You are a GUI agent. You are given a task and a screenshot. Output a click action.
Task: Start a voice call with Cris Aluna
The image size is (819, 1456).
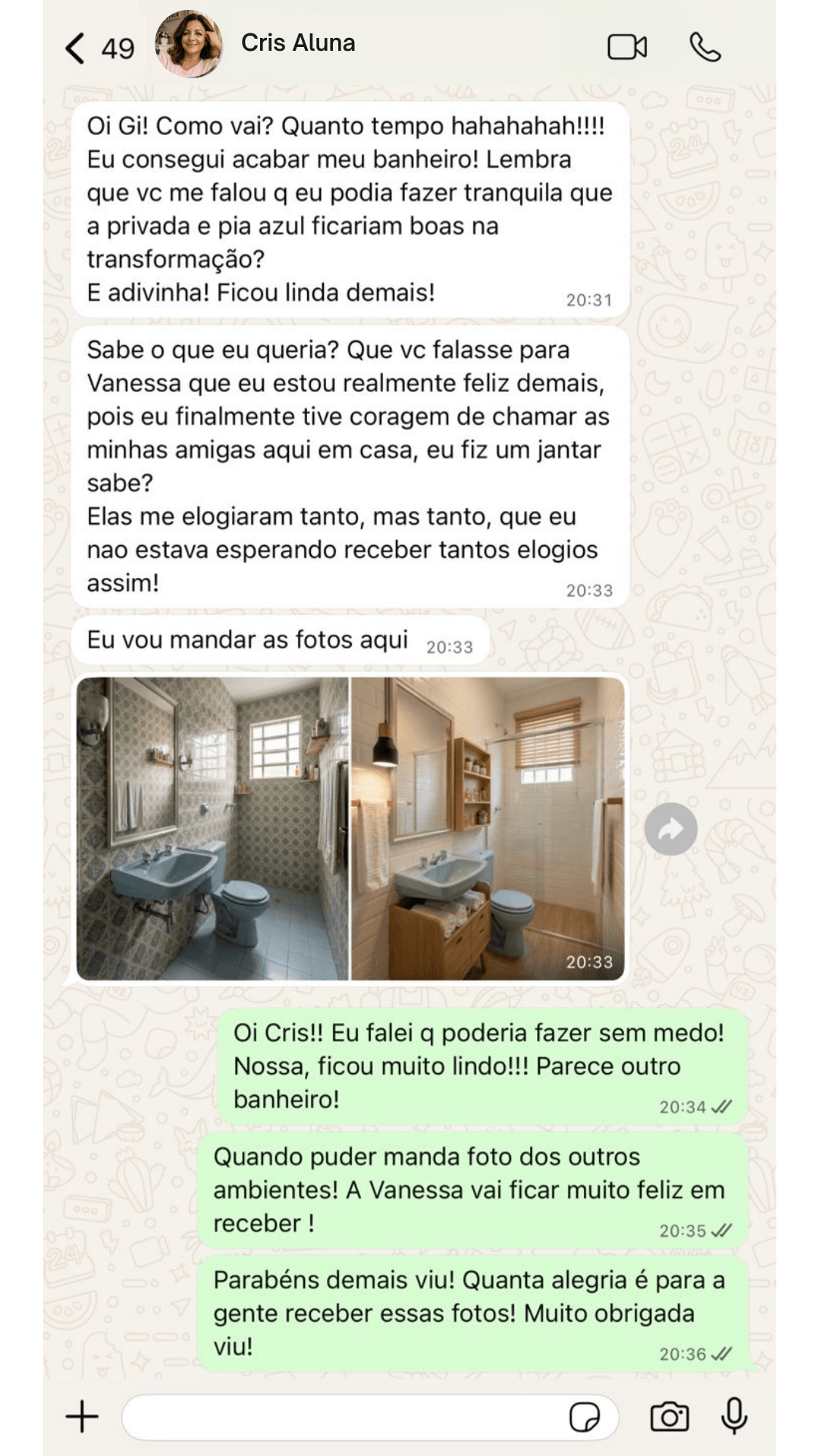(704, 48)
